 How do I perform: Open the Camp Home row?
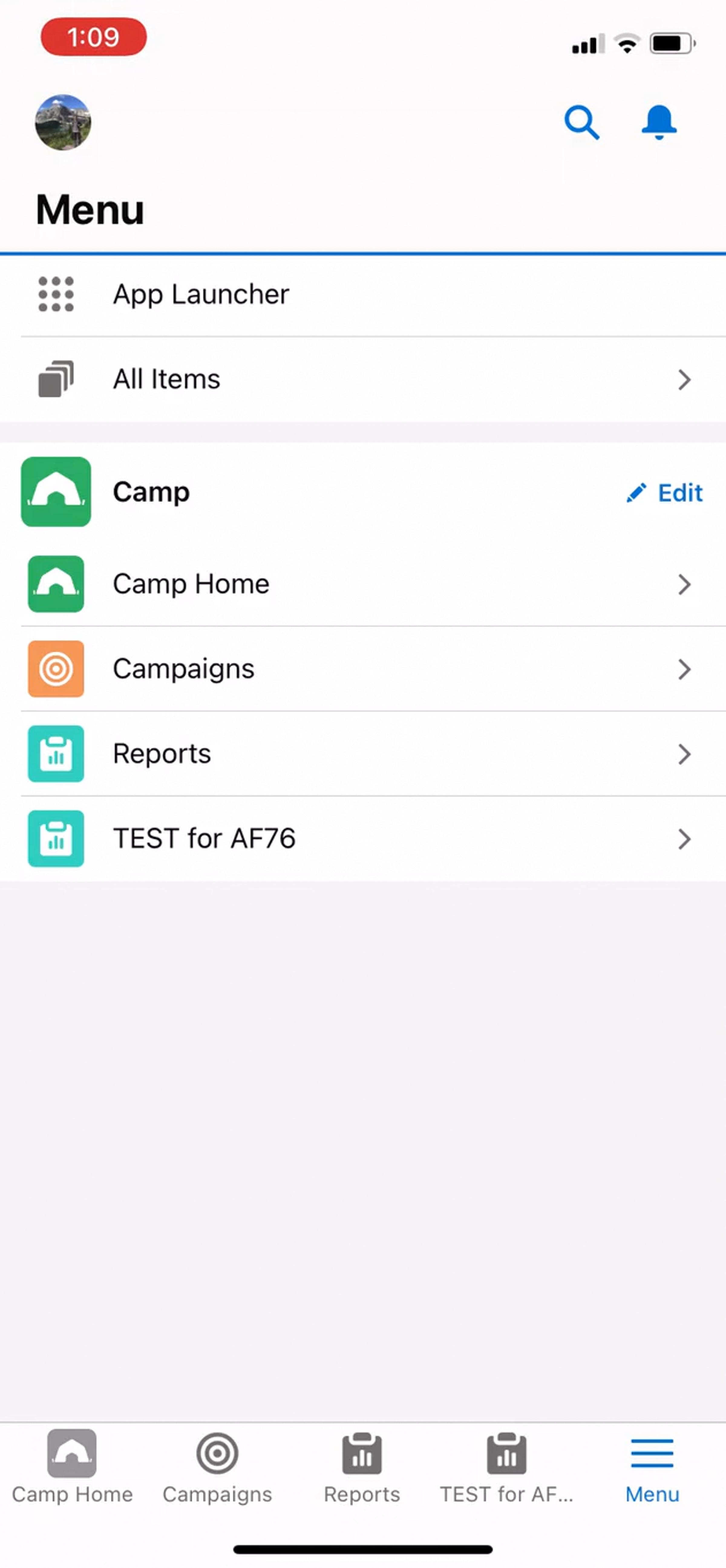click(x=363, y=584)
